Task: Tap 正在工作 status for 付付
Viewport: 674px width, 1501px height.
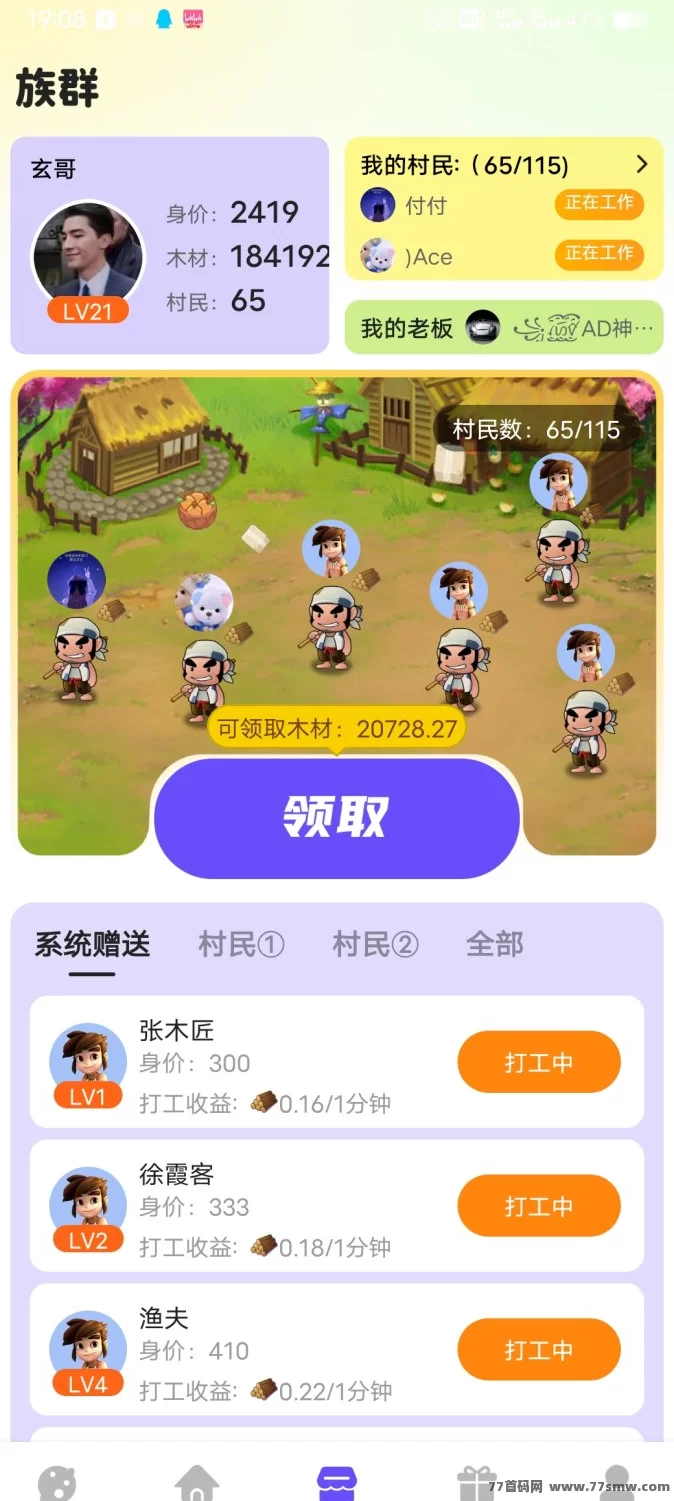Action: tap(599, 204)
